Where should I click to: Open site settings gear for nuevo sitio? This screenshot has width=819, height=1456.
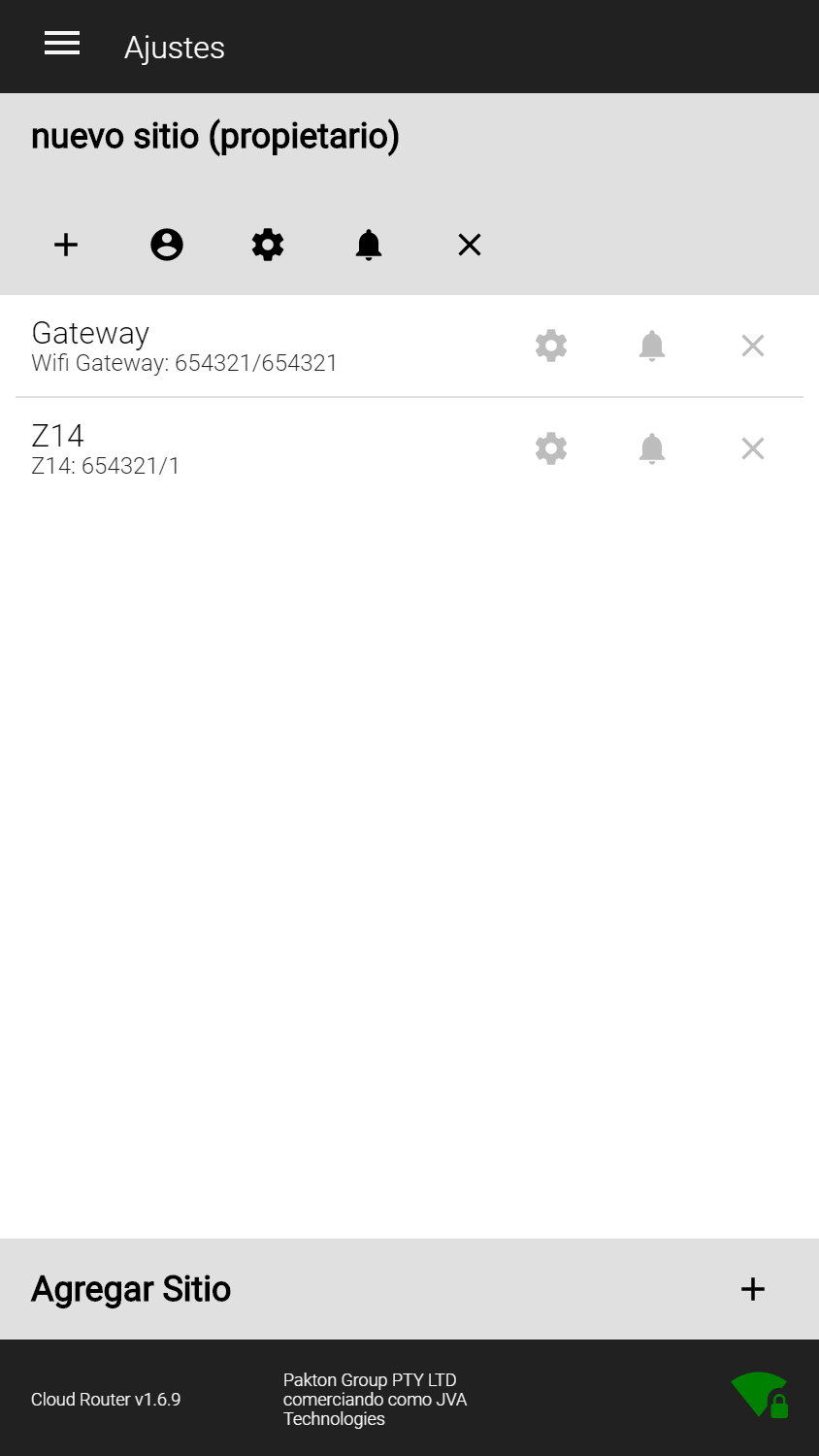click(x=268, y=245)
